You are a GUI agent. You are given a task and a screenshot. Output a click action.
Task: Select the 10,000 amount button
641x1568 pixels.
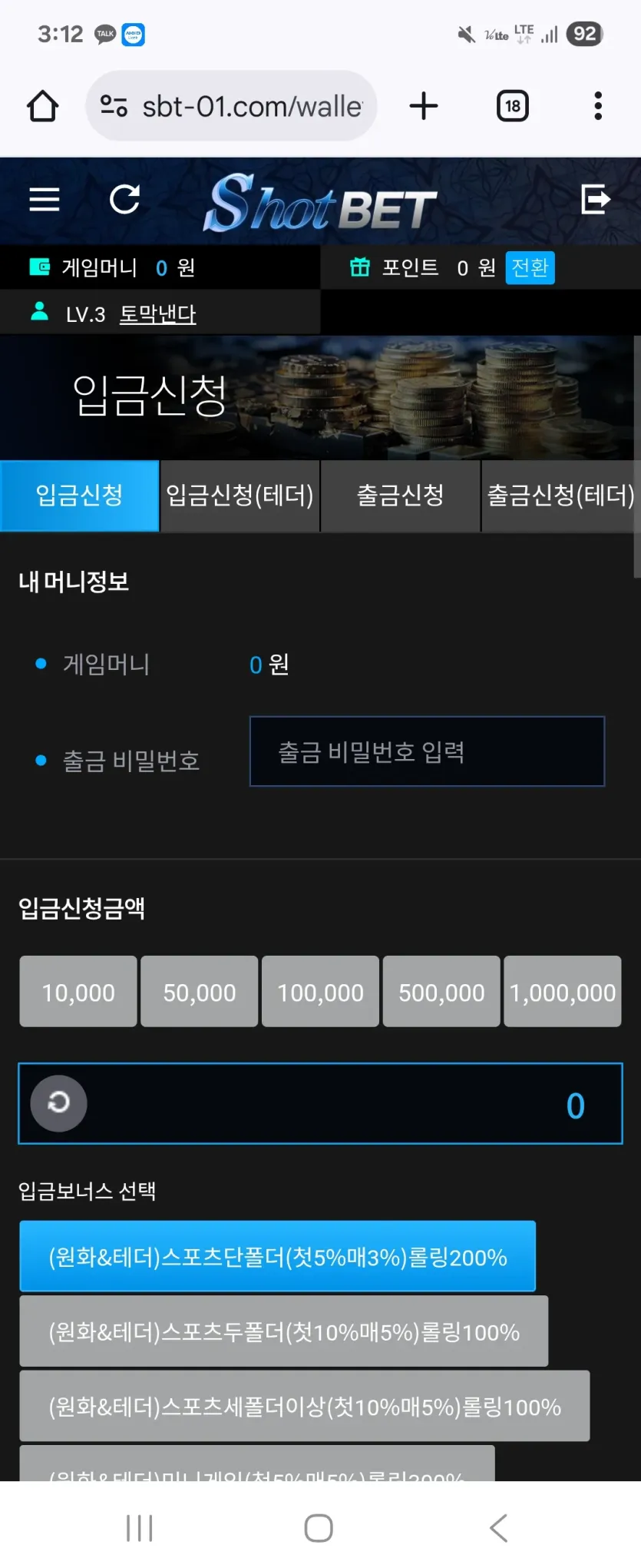pyautogui.click(x=78, y=992)
